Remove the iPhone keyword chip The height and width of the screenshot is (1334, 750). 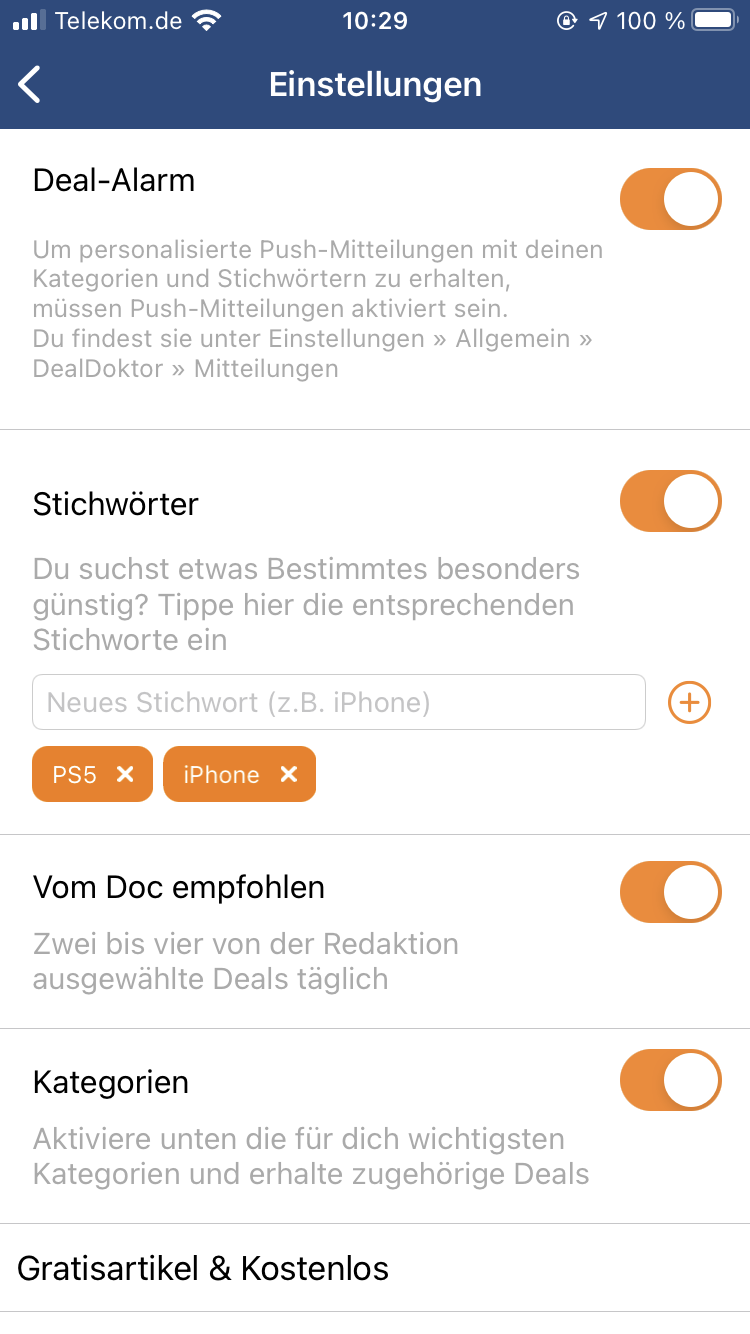[x=289, y=774]
